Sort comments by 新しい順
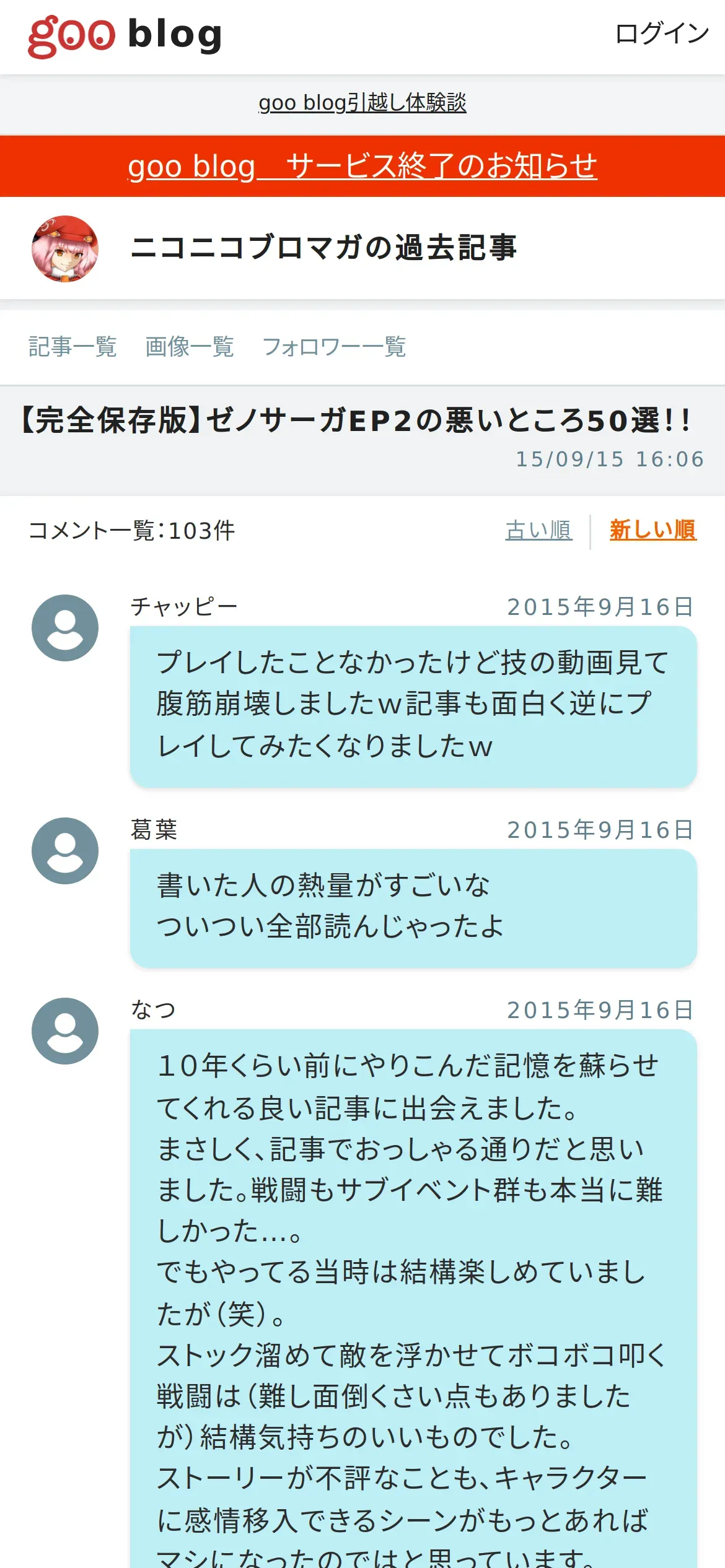 [x=653, y=530]
